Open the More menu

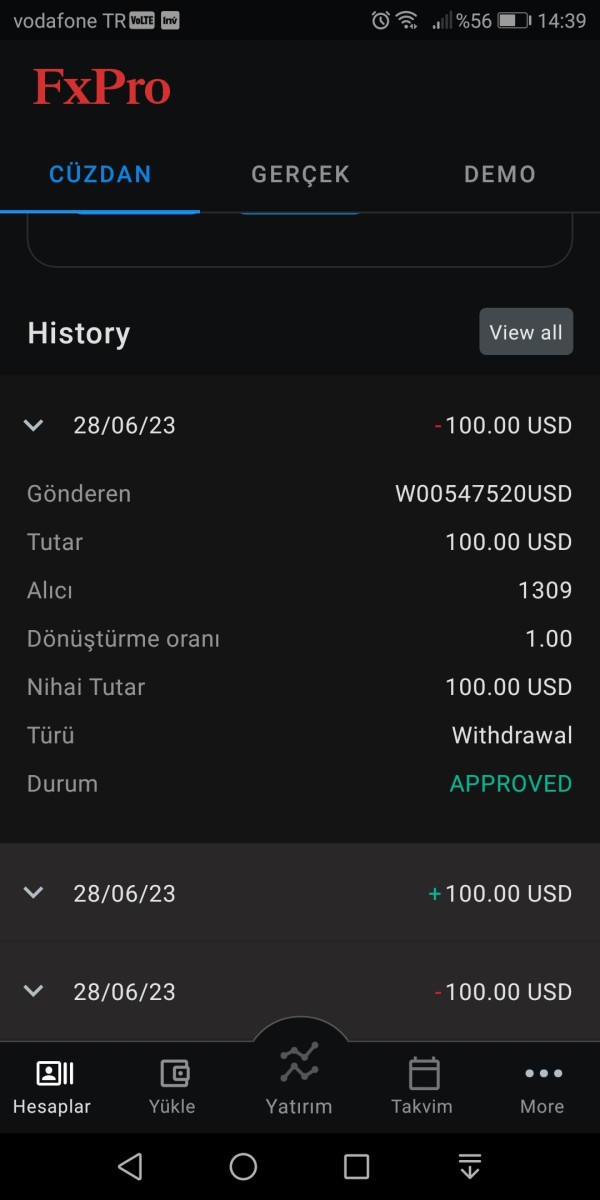click(x=542, y=1087)
